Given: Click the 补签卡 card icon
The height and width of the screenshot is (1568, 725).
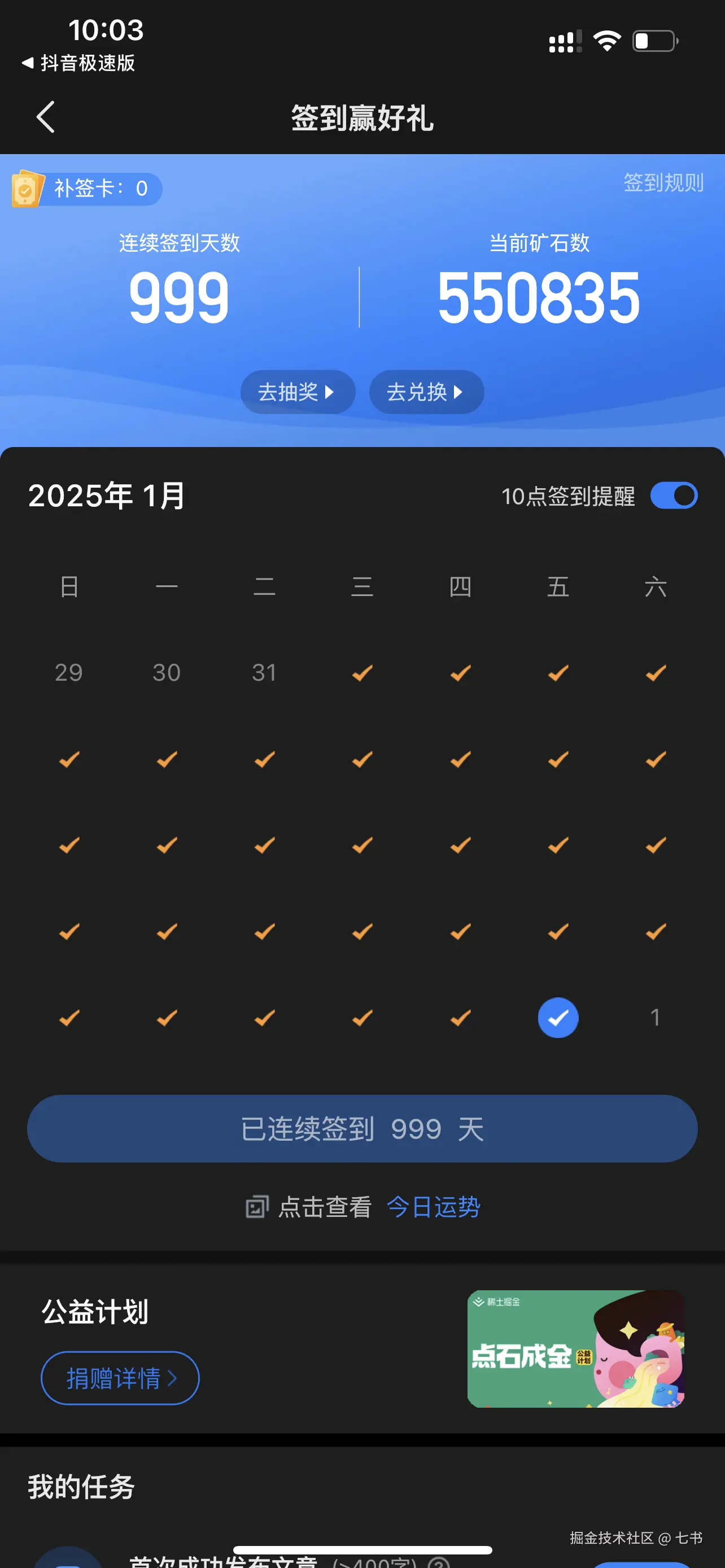Looking at the screenshot, I should point(28,189).
